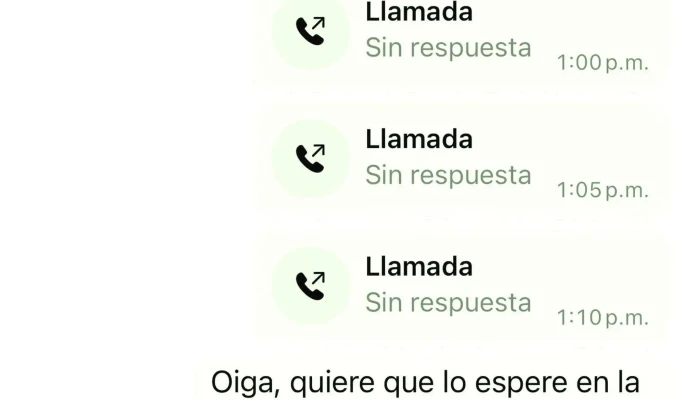
Task: Select the call bubble at 1:10 p.m.
Action: pos(460,285)
